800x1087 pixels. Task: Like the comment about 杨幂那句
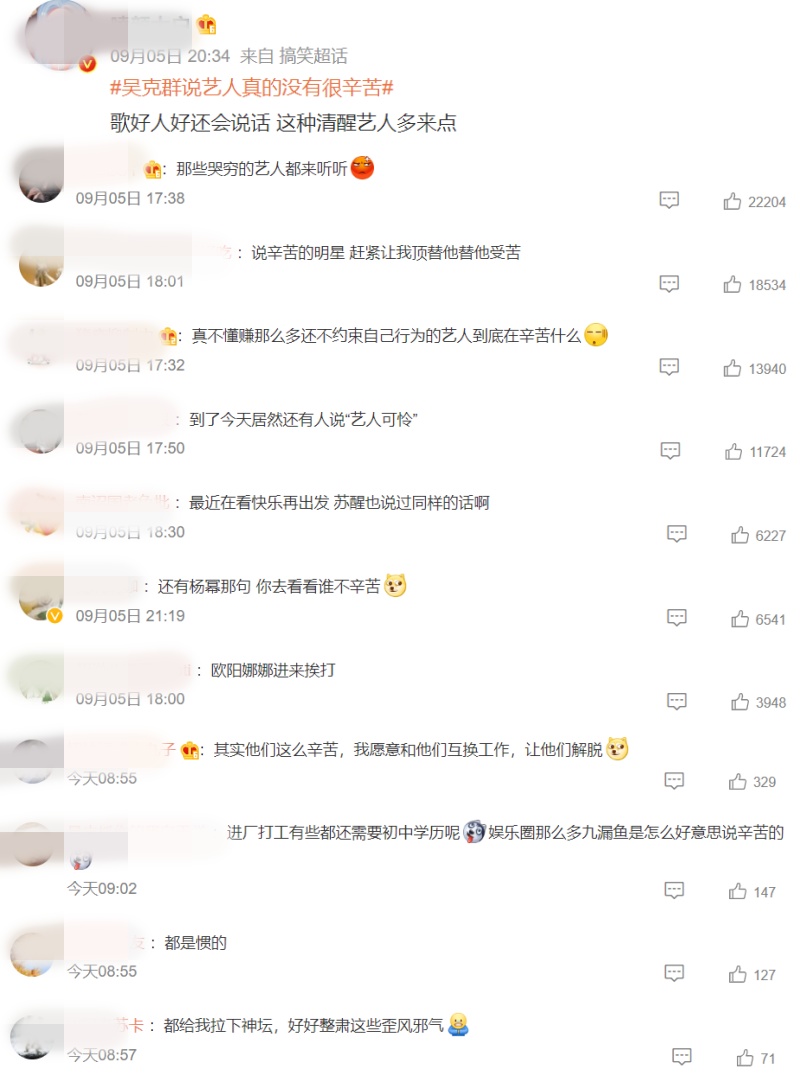739,620
